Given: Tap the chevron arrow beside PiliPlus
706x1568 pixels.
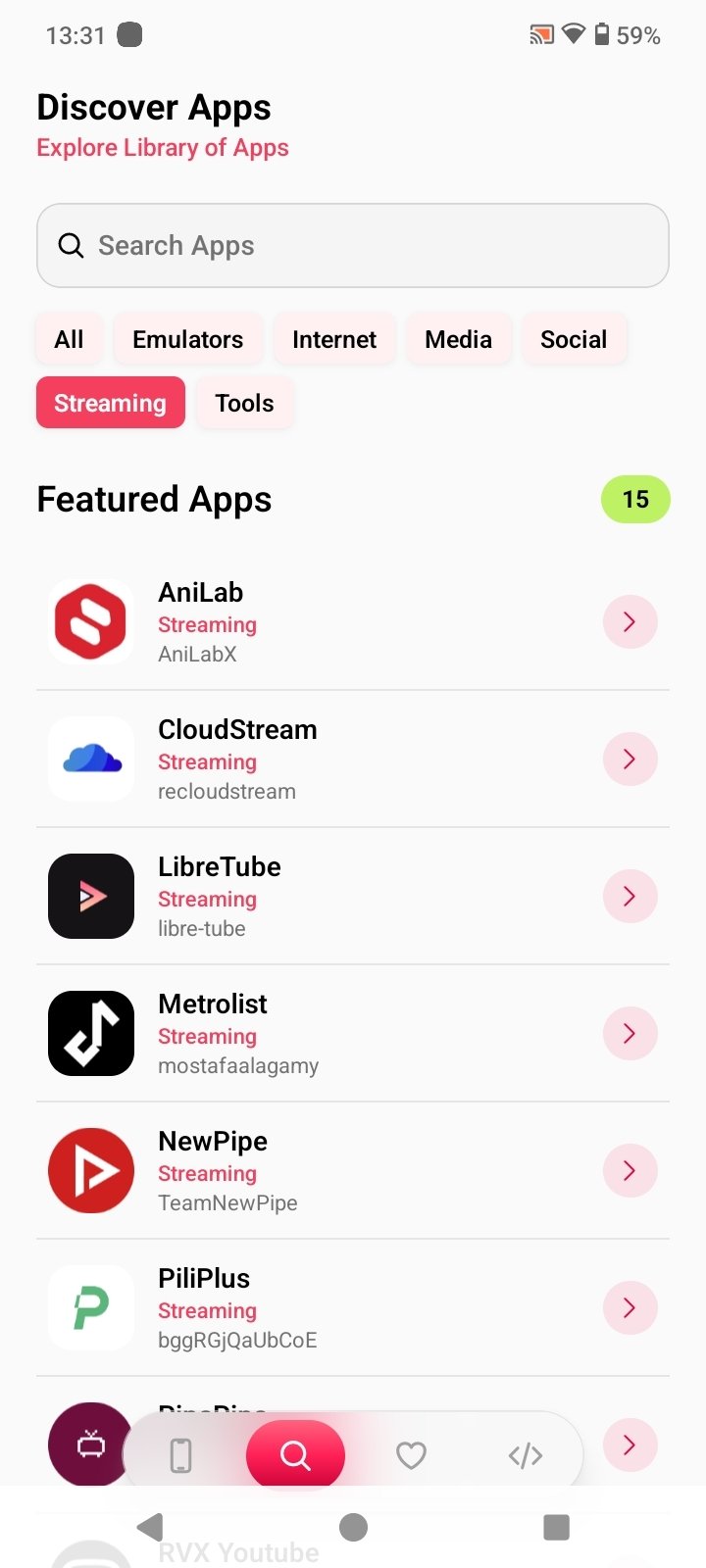Looking at the screenshot, I should click(x=630, y=1307).
